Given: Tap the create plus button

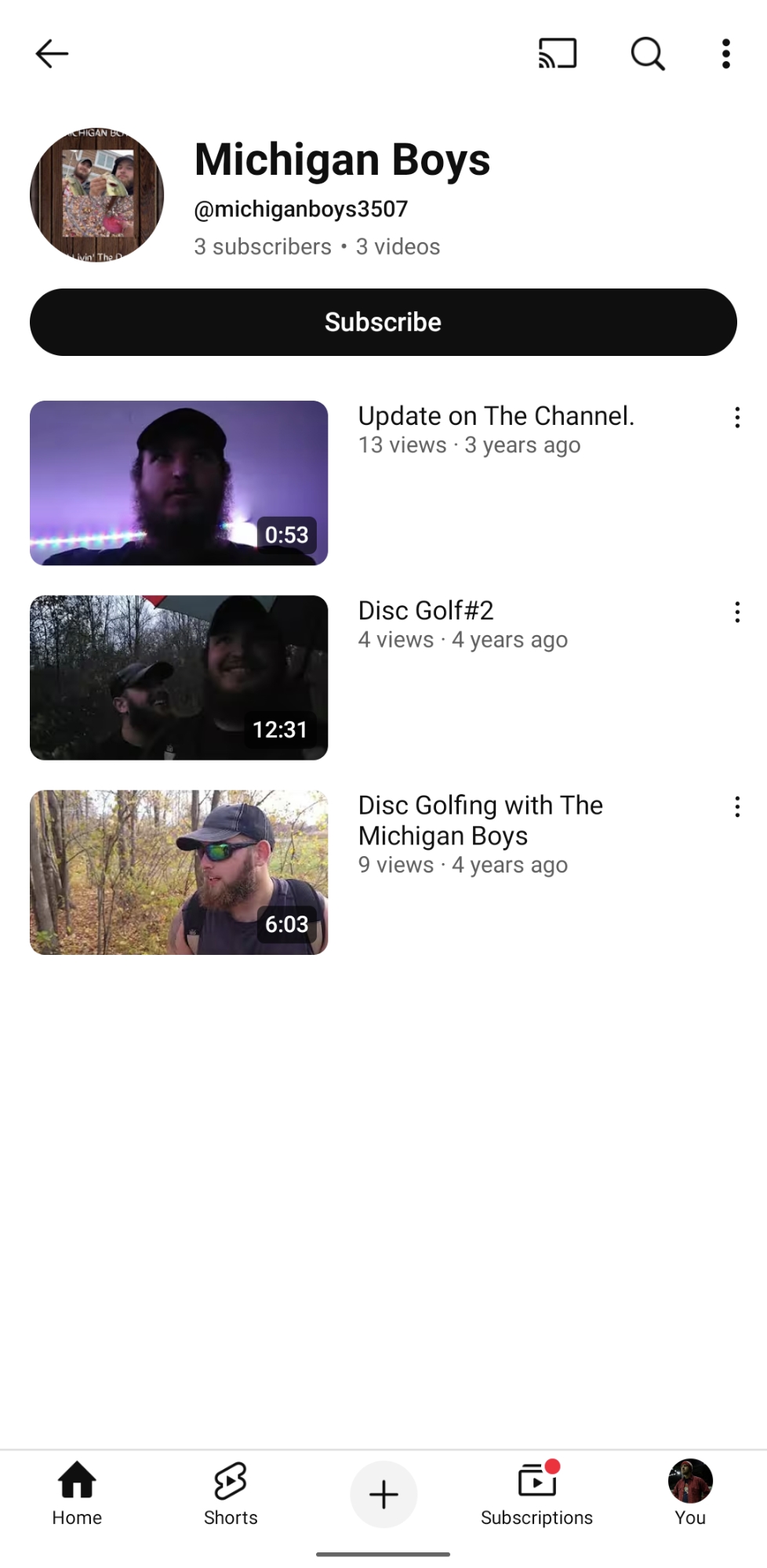Looking at the screenshot, I should pyautogui.click(x=383, y=1494).
